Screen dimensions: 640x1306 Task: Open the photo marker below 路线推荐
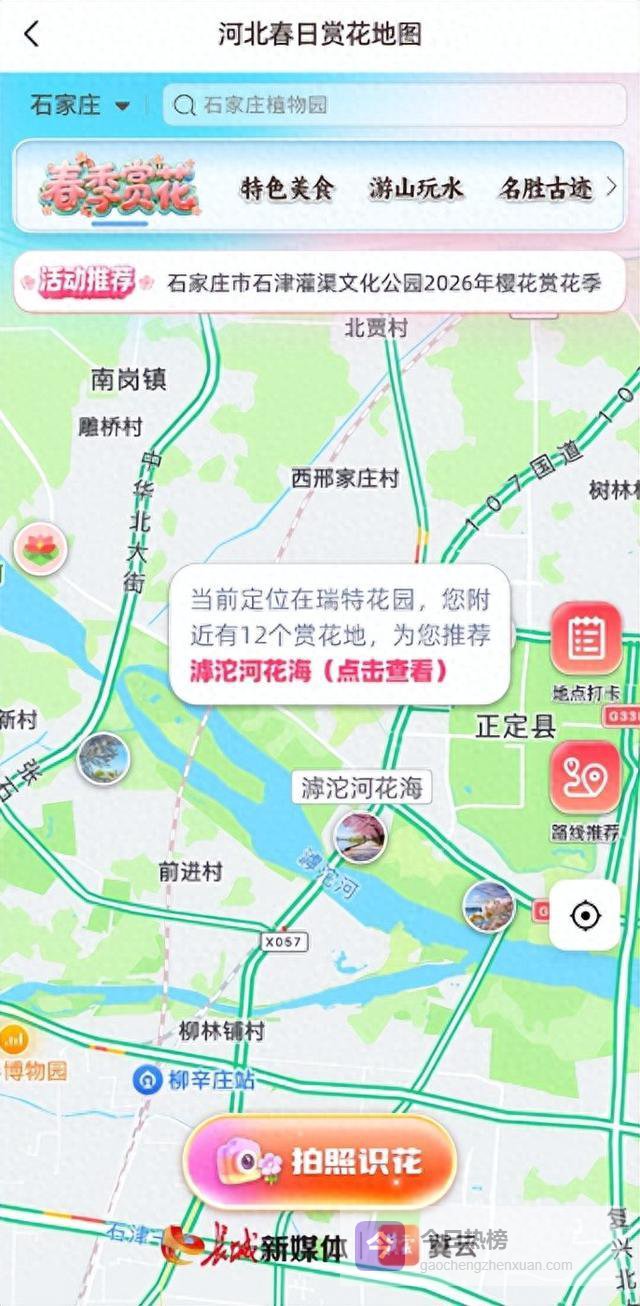tap(488, 906)
